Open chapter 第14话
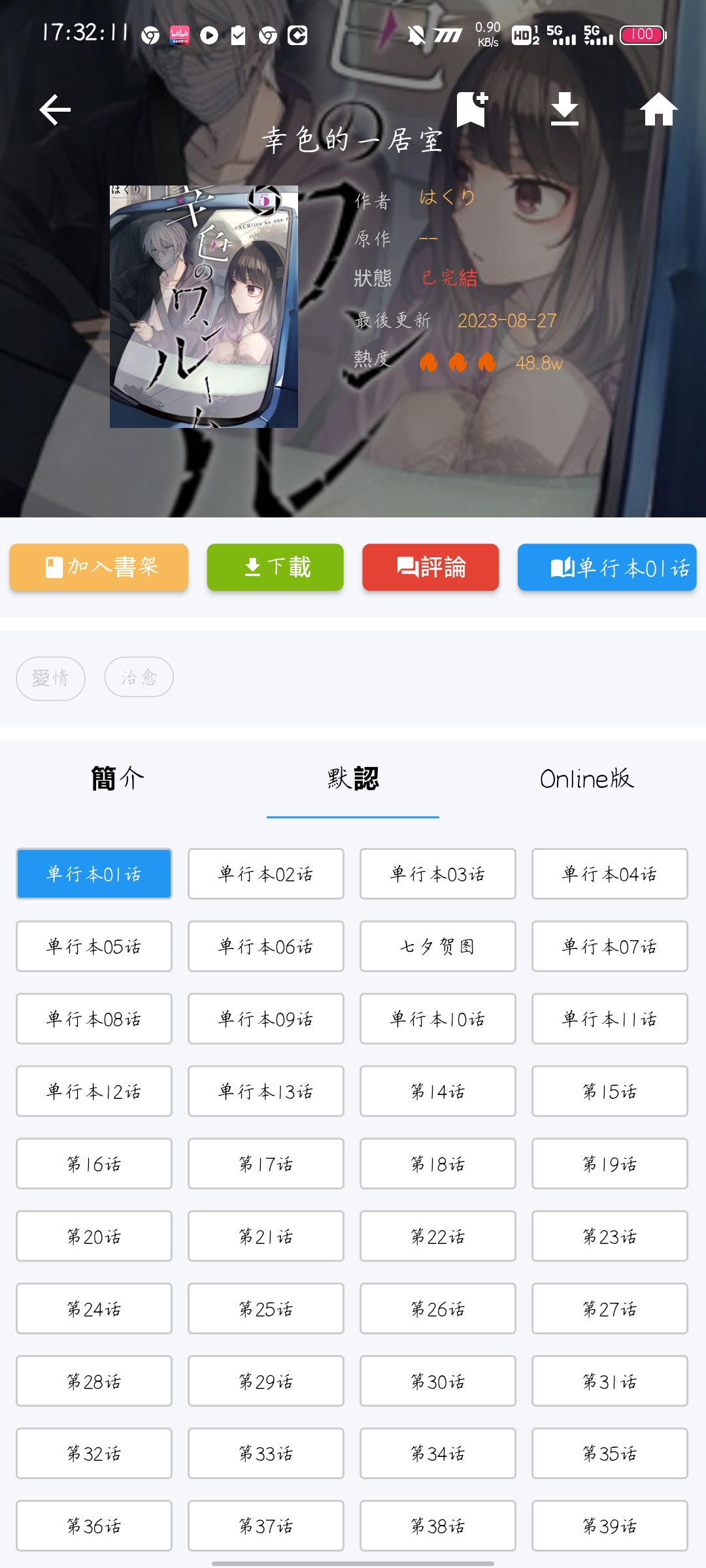The width and height of the screenshot is (706, 1568). [438, 1092]
